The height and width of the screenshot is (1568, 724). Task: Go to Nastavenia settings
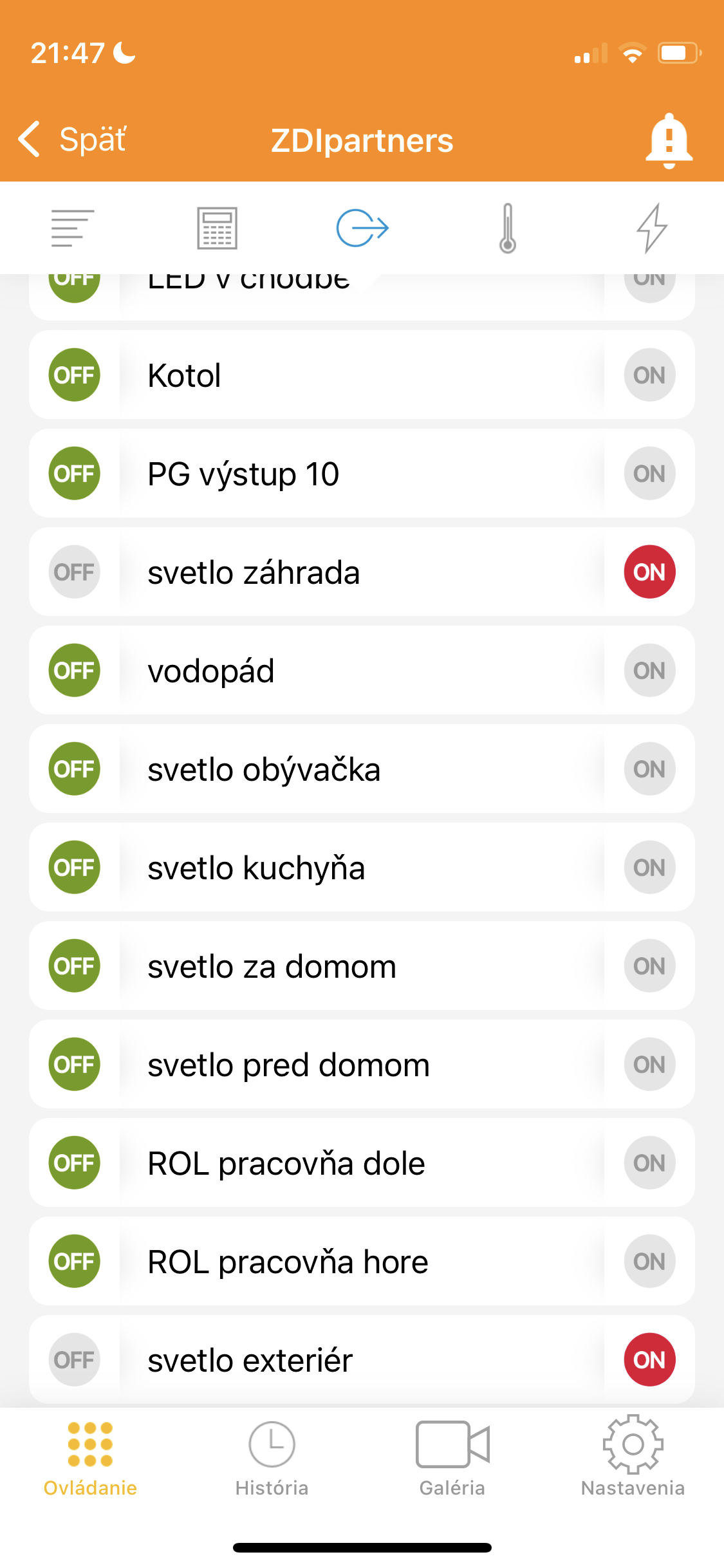(x=633, y=1459)
